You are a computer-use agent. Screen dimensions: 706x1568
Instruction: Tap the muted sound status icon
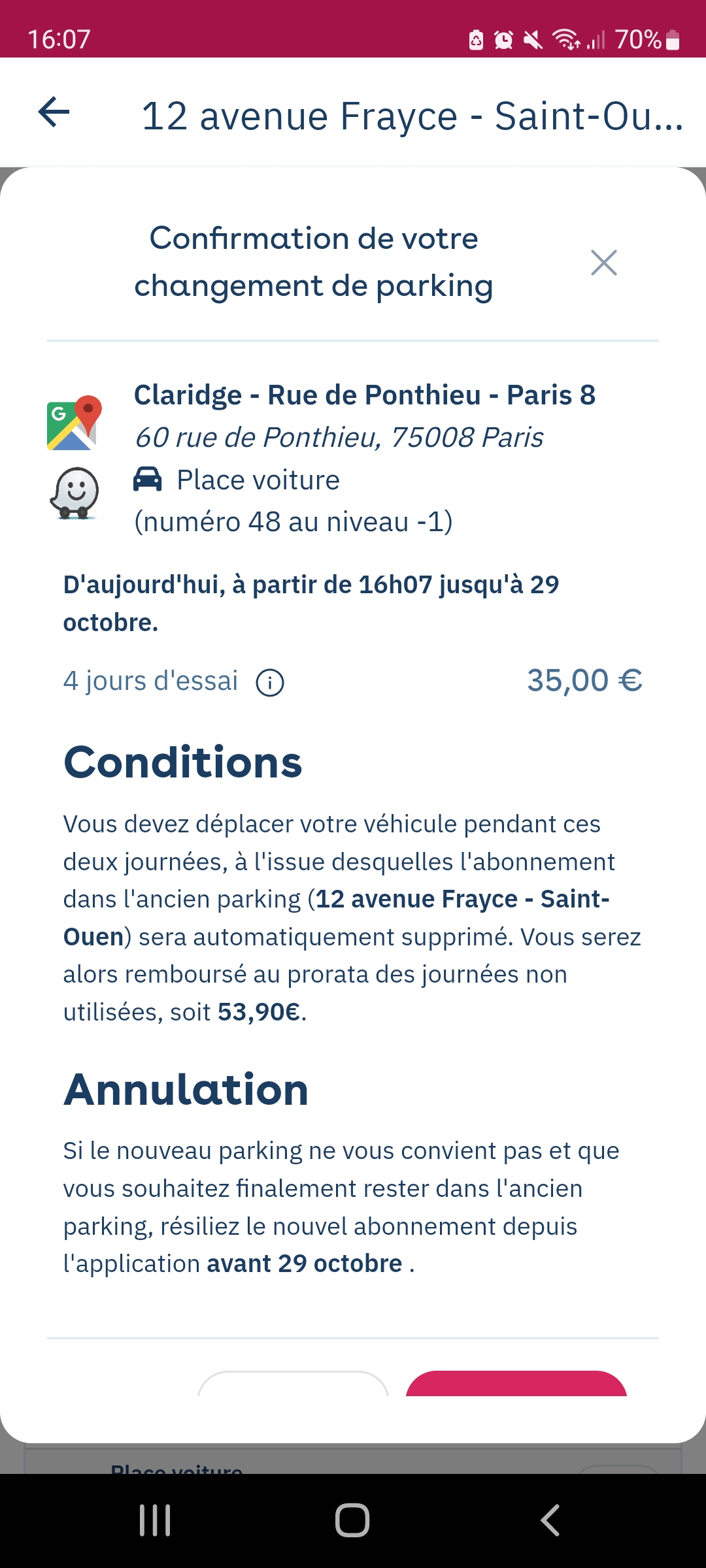pos(531,41)
